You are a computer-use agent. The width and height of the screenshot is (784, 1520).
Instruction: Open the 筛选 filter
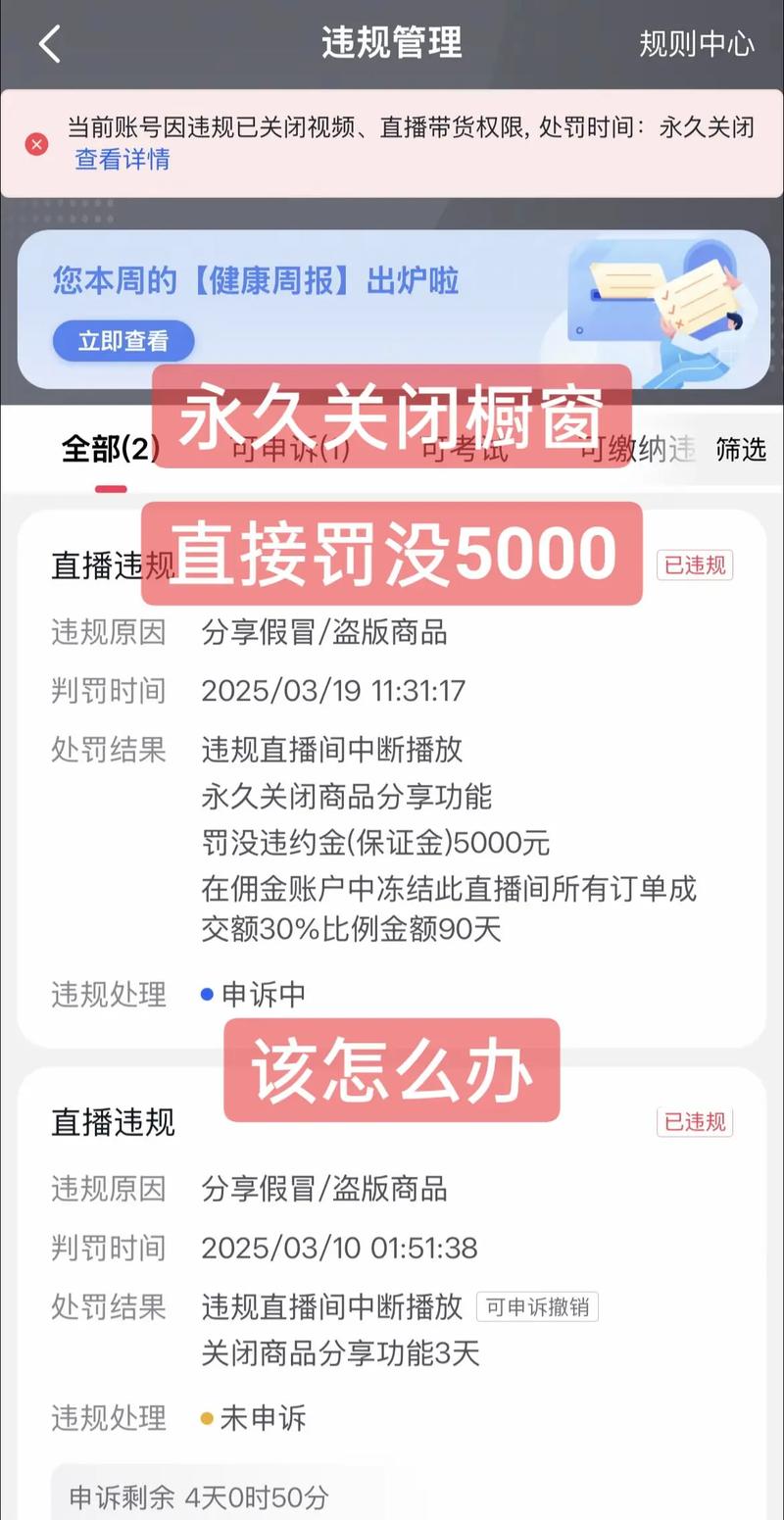pyautogui.click(x=741, y=450)
